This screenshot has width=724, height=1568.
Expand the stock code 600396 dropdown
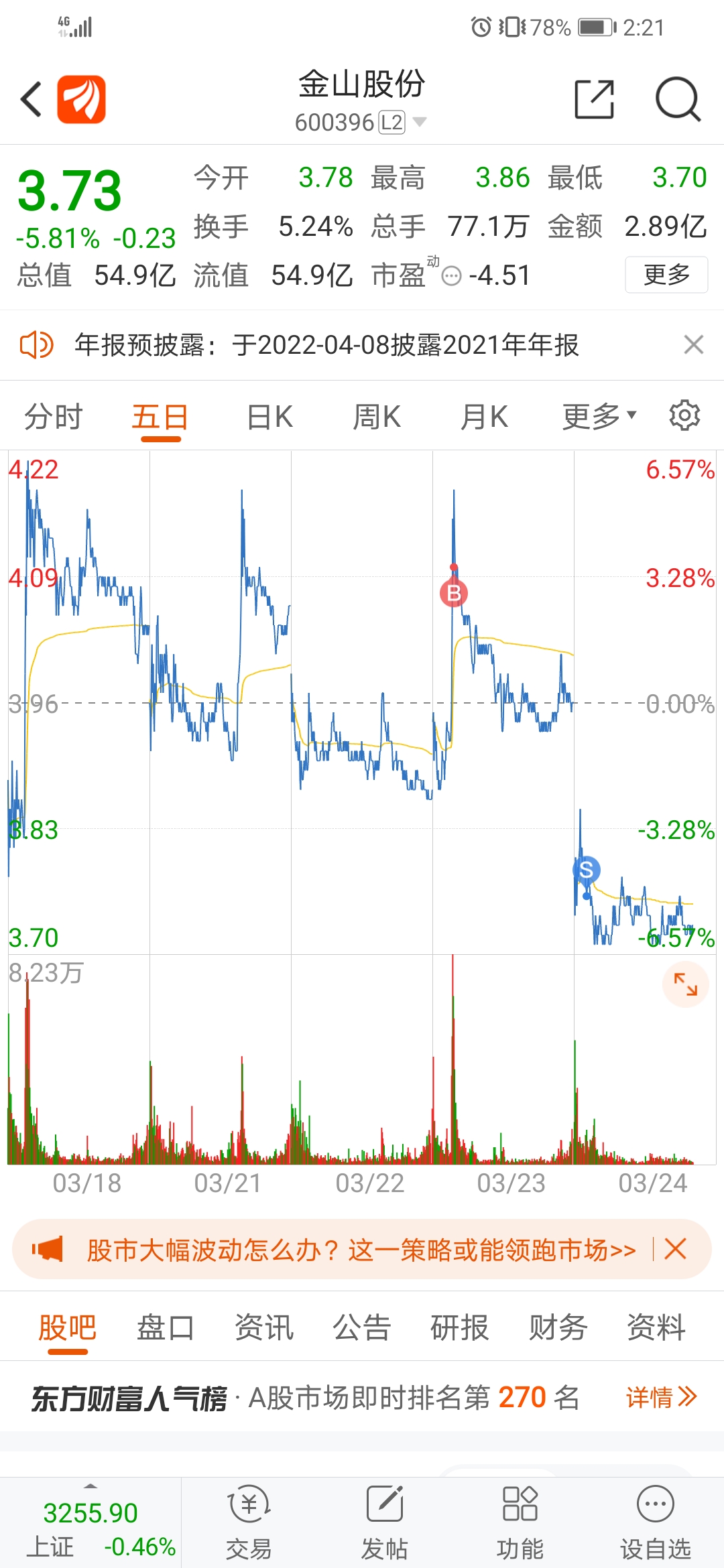[x=420, y=122]
